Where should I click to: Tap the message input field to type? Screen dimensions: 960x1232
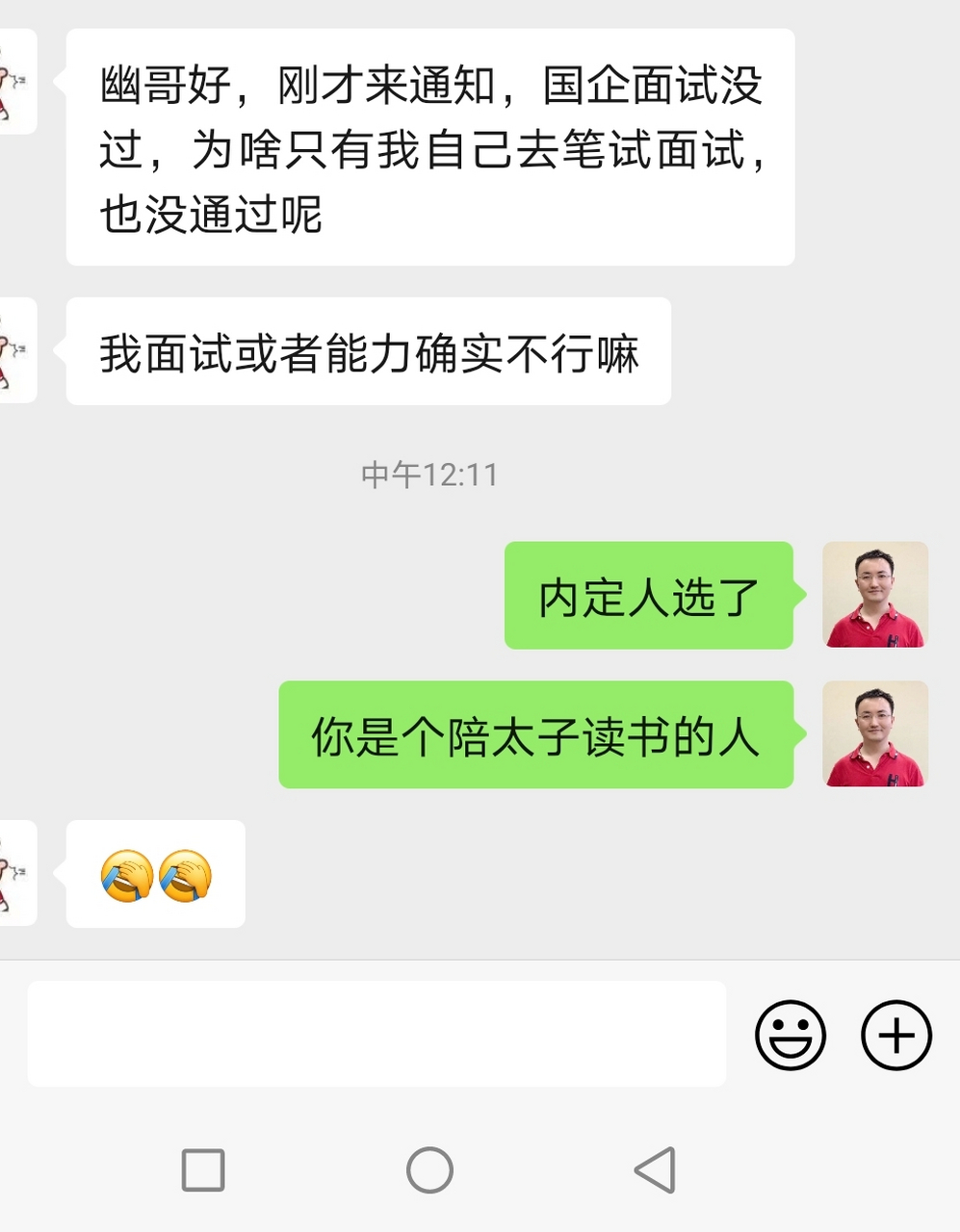[376, 1035]
